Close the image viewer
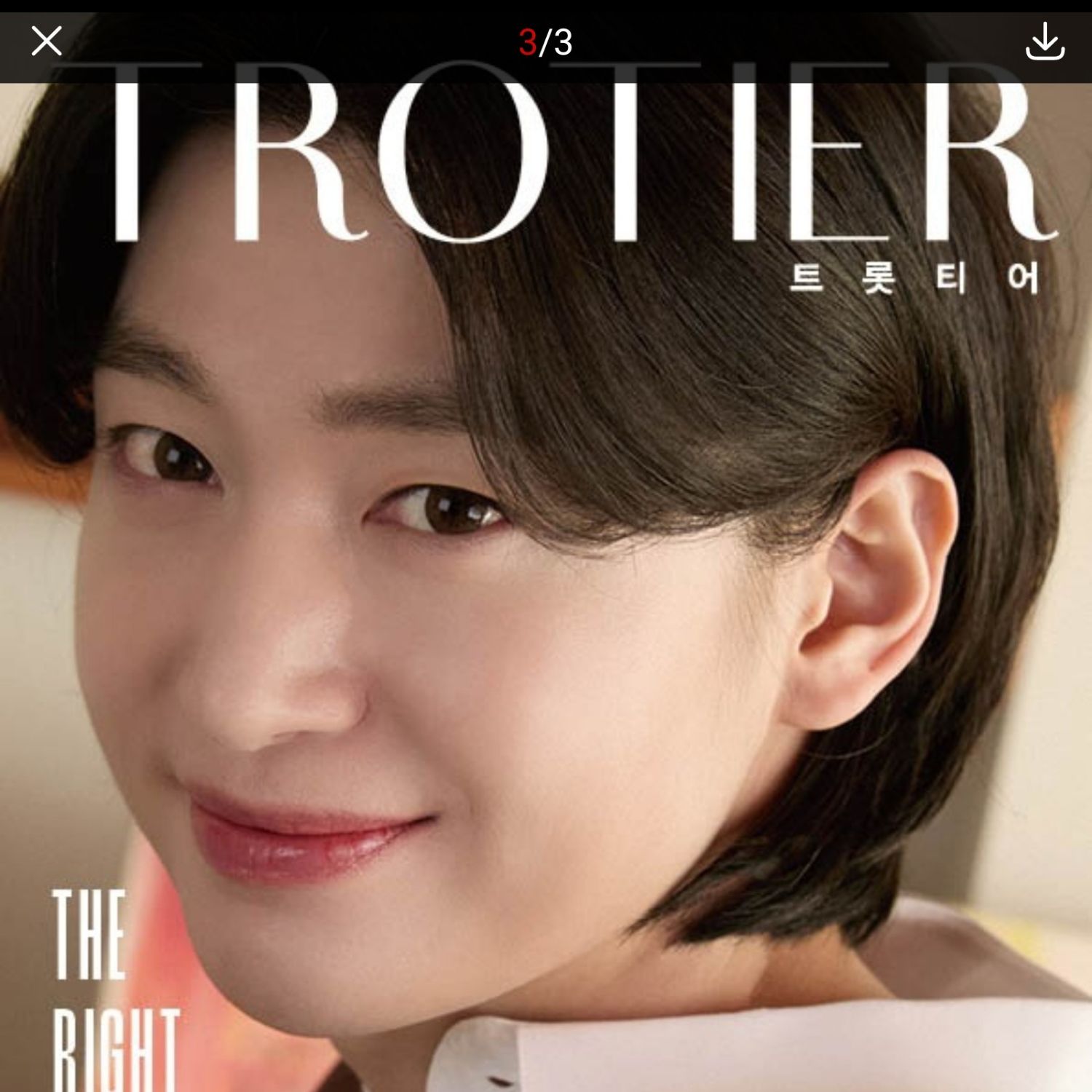Screen dimensions: 1092x1092 click(47, 41)
